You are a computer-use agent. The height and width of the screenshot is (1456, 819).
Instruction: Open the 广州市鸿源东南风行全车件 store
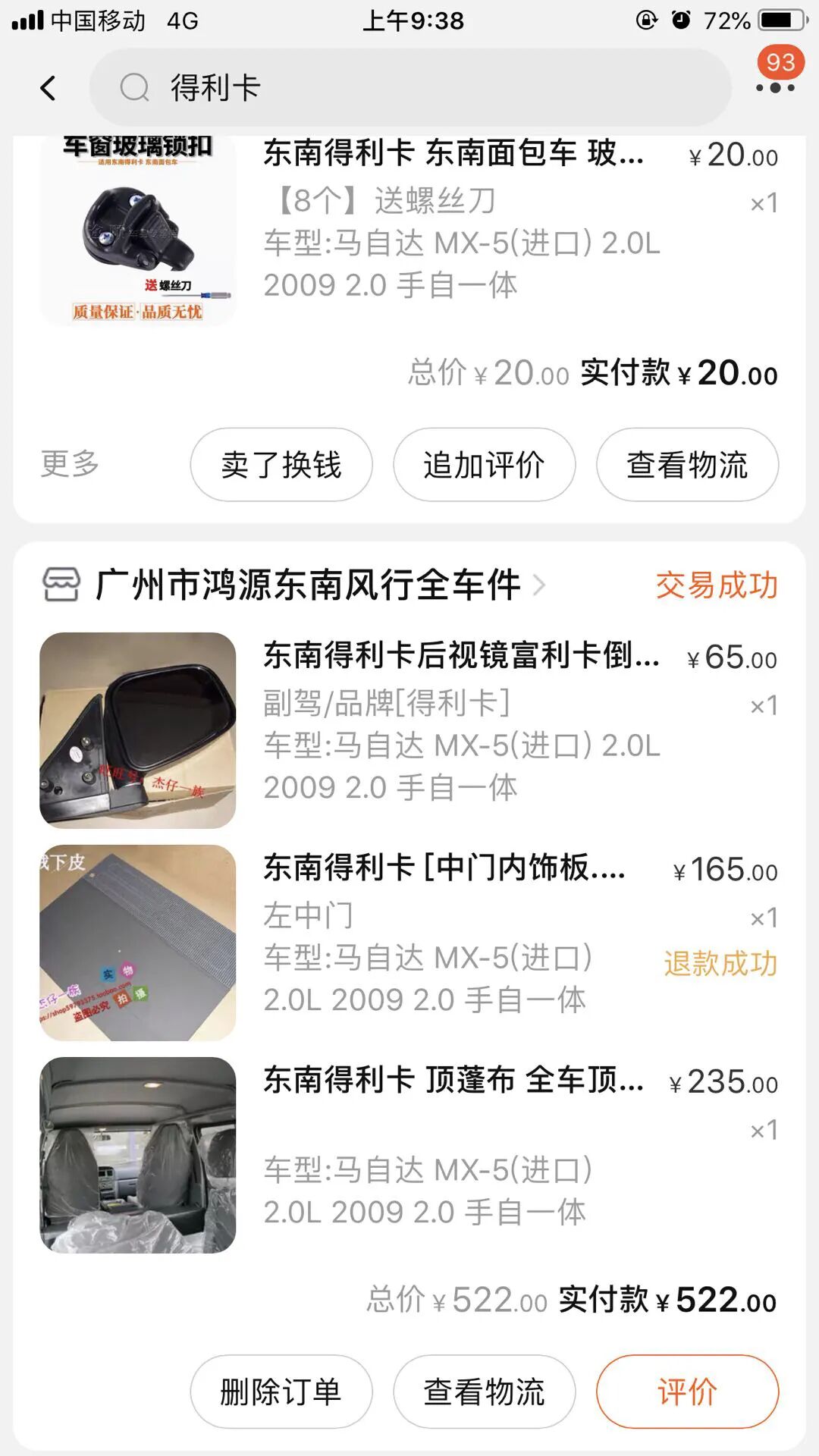307,585
